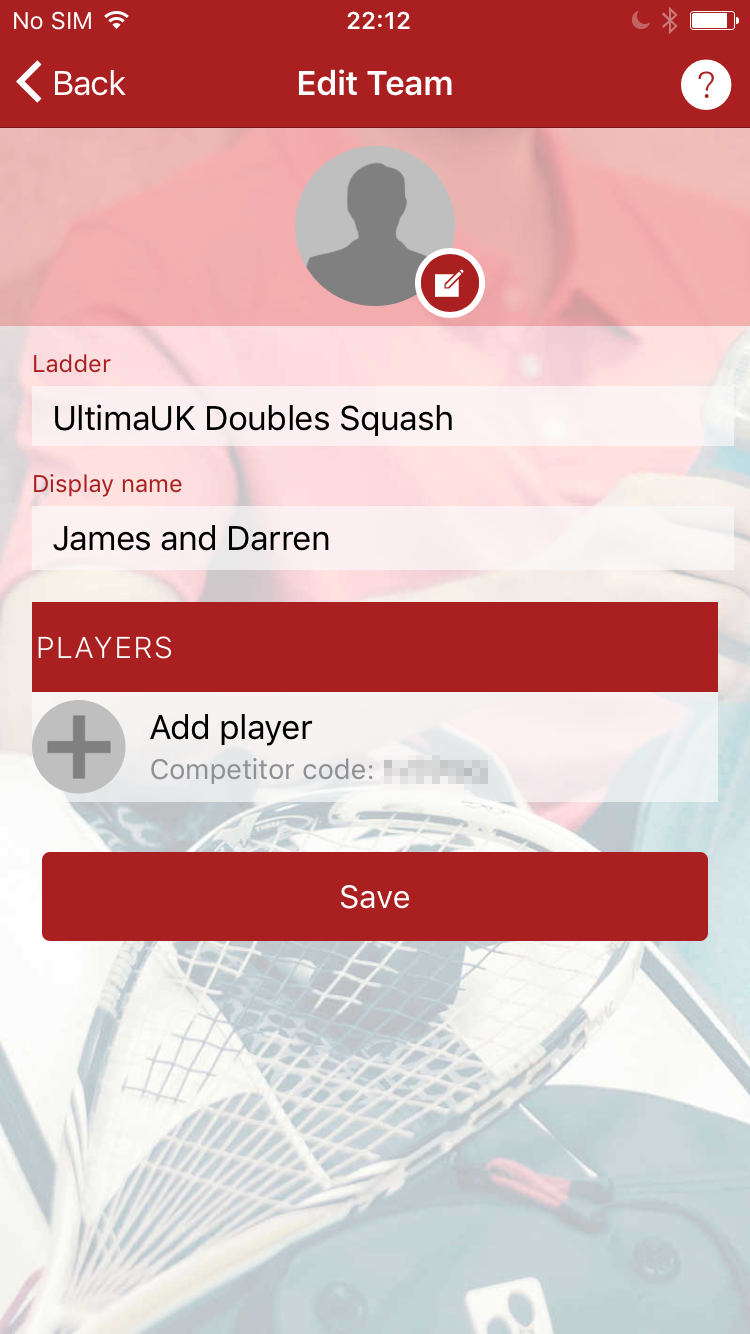This screenshot has height=1334, width=750.
Task: Go back from Edit Team
Action: click(x=70, y=84)
